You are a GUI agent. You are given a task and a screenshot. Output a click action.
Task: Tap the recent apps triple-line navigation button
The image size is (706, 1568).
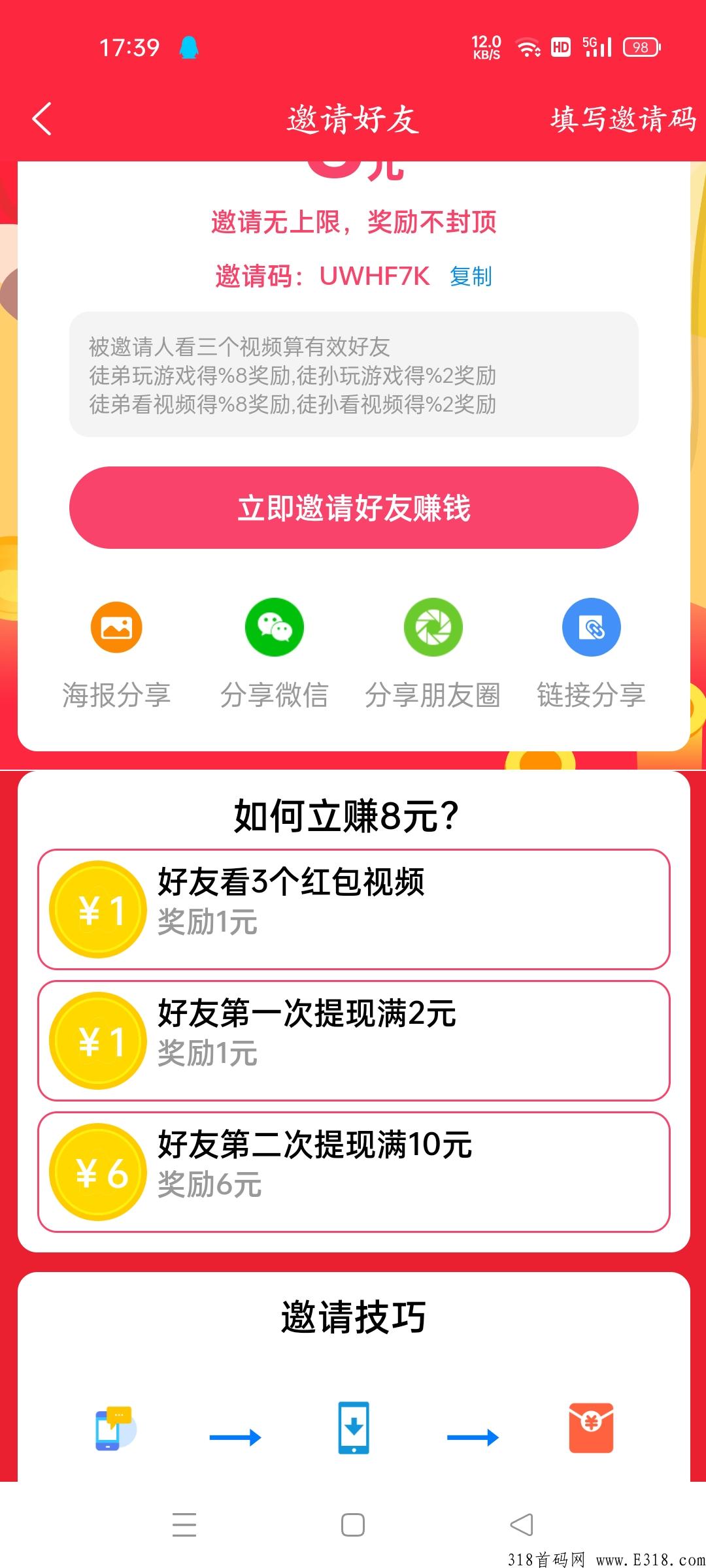tap(185, 1524)
